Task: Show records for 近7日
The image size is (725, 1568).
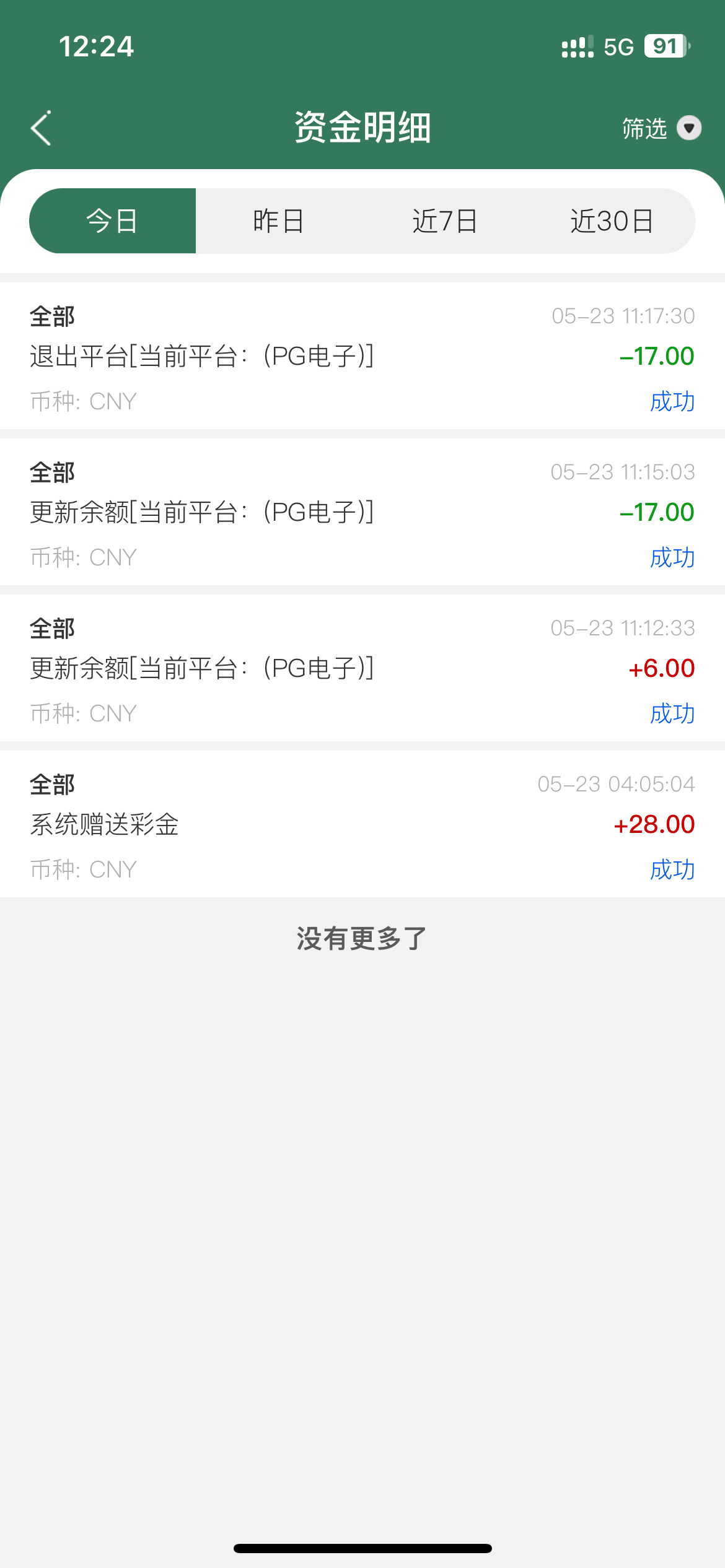Action: (x=444, y=221)
